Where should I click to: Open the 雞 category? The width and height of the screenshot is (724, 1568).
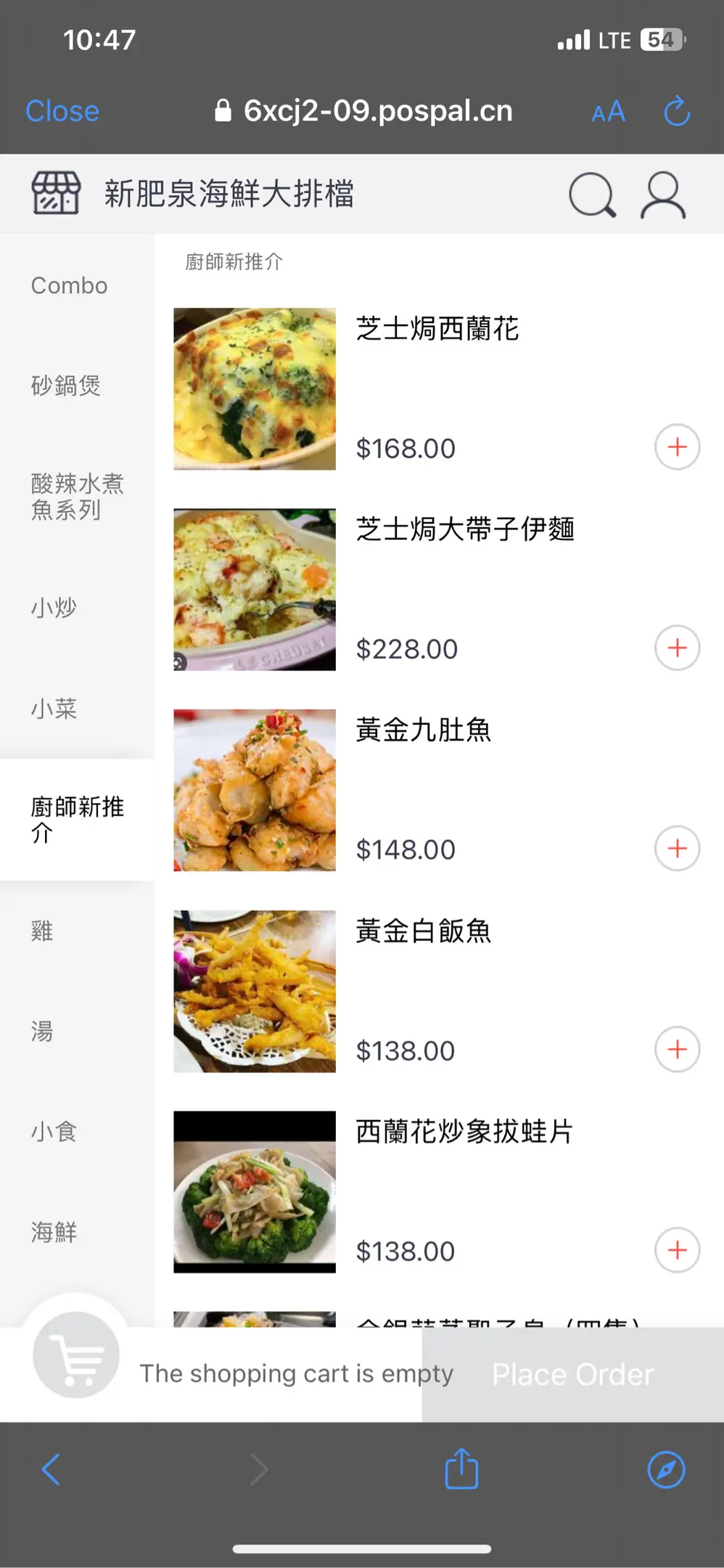click(42, 931)
